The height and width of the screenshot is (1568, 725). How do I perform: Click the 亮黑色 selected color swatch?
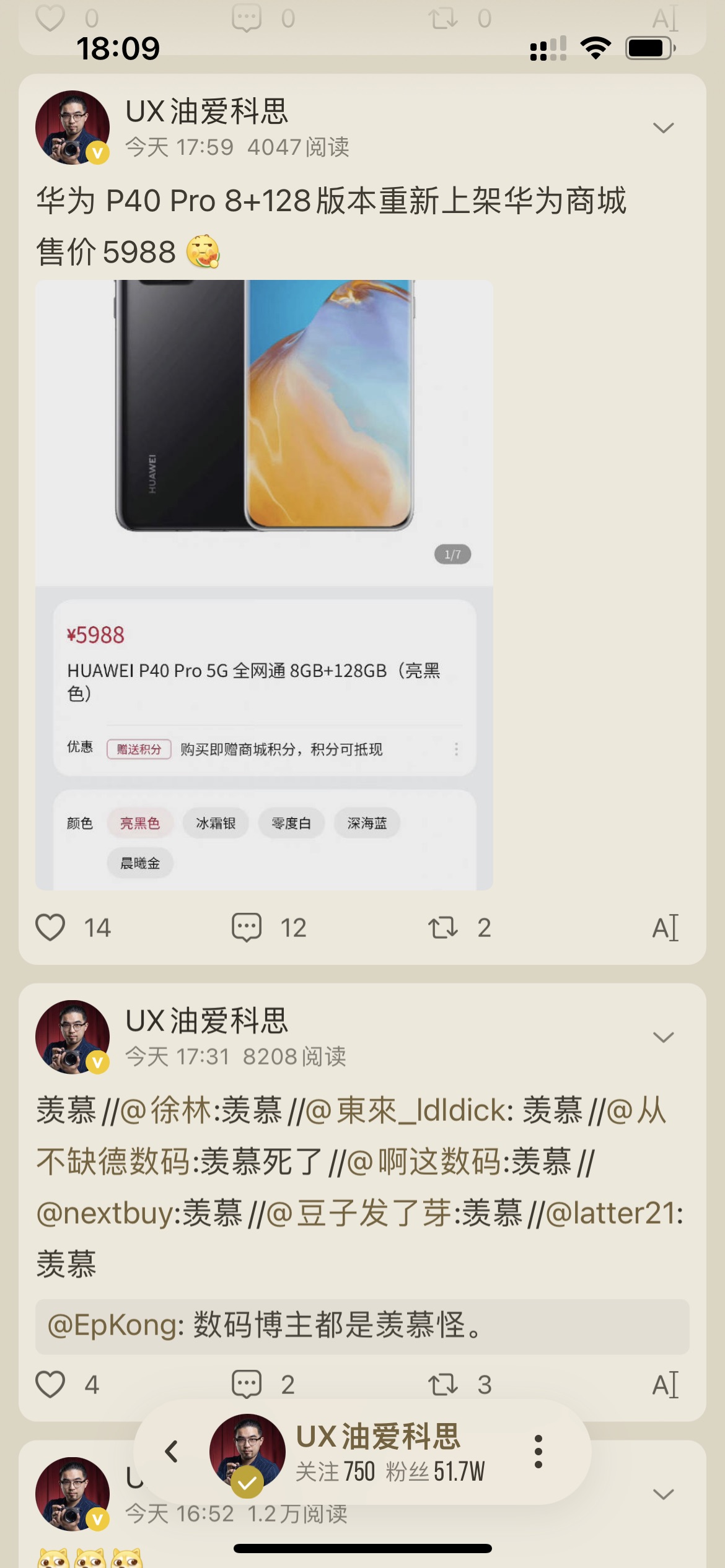[139, 822]
